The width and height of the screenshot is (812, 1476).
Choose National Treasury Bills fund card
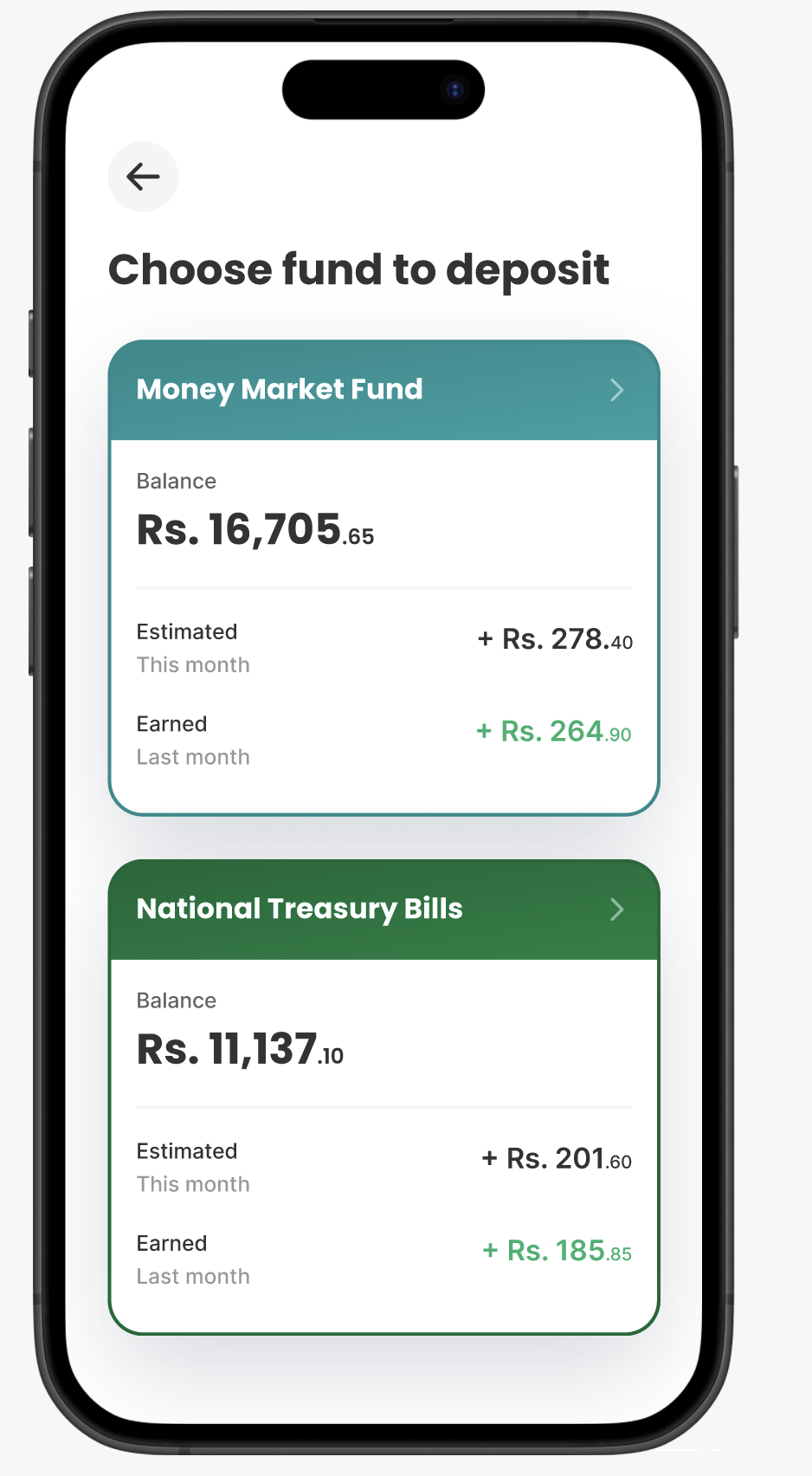[383, 910]
